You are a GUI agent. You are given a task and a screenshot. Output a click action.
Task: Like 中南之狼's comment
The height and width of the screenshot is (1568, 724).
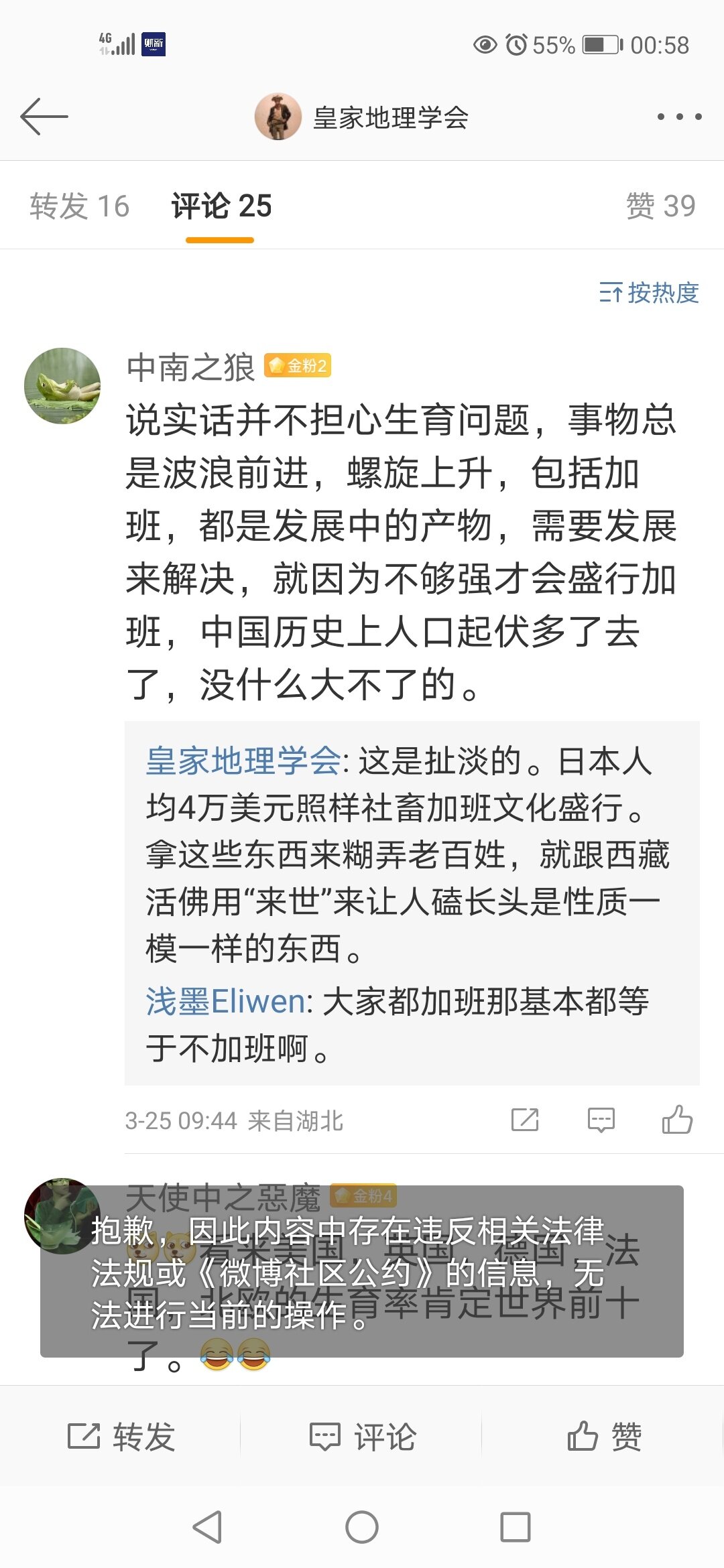677,1119
